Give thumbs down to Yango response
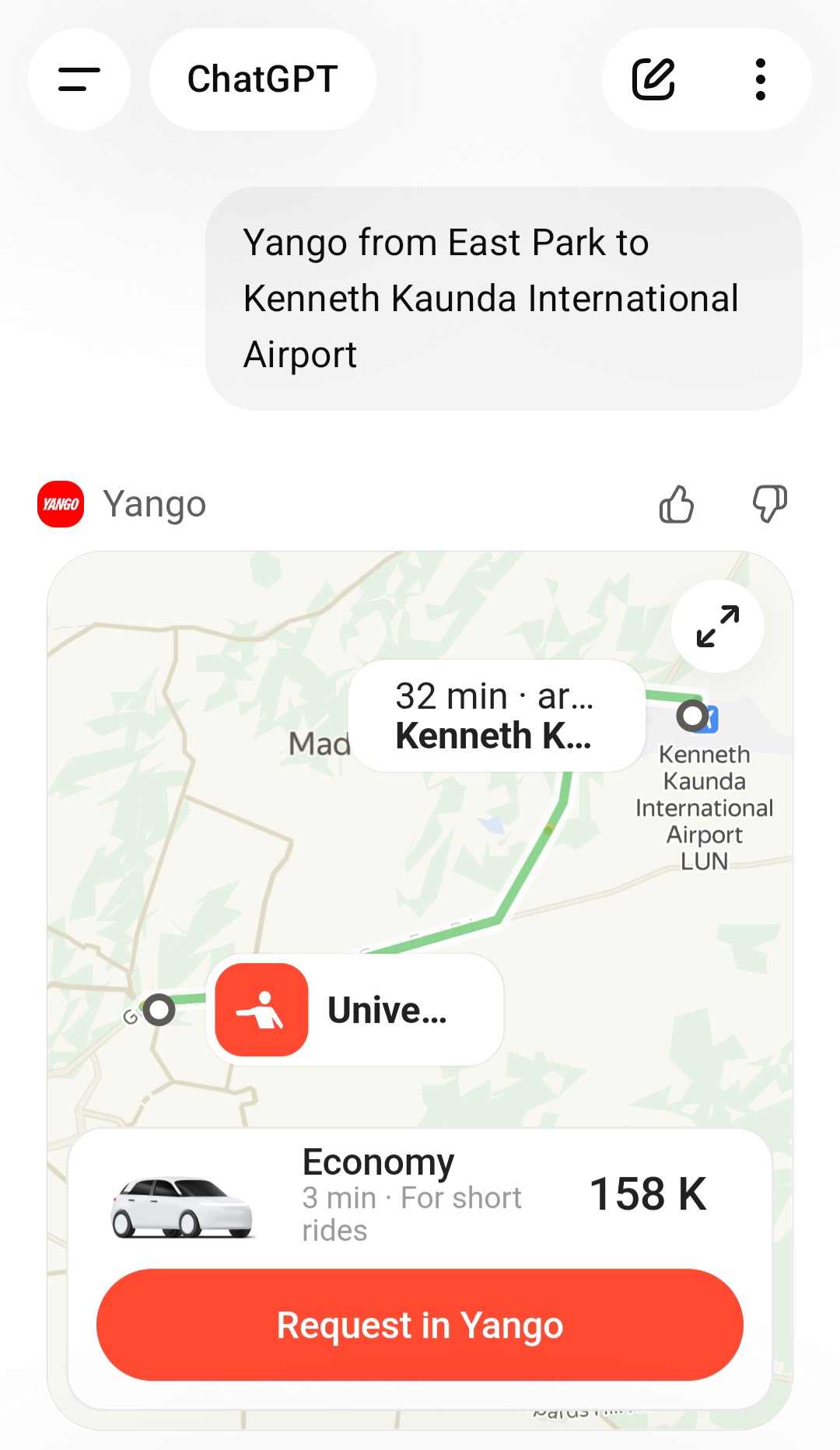 coord(769,505)
